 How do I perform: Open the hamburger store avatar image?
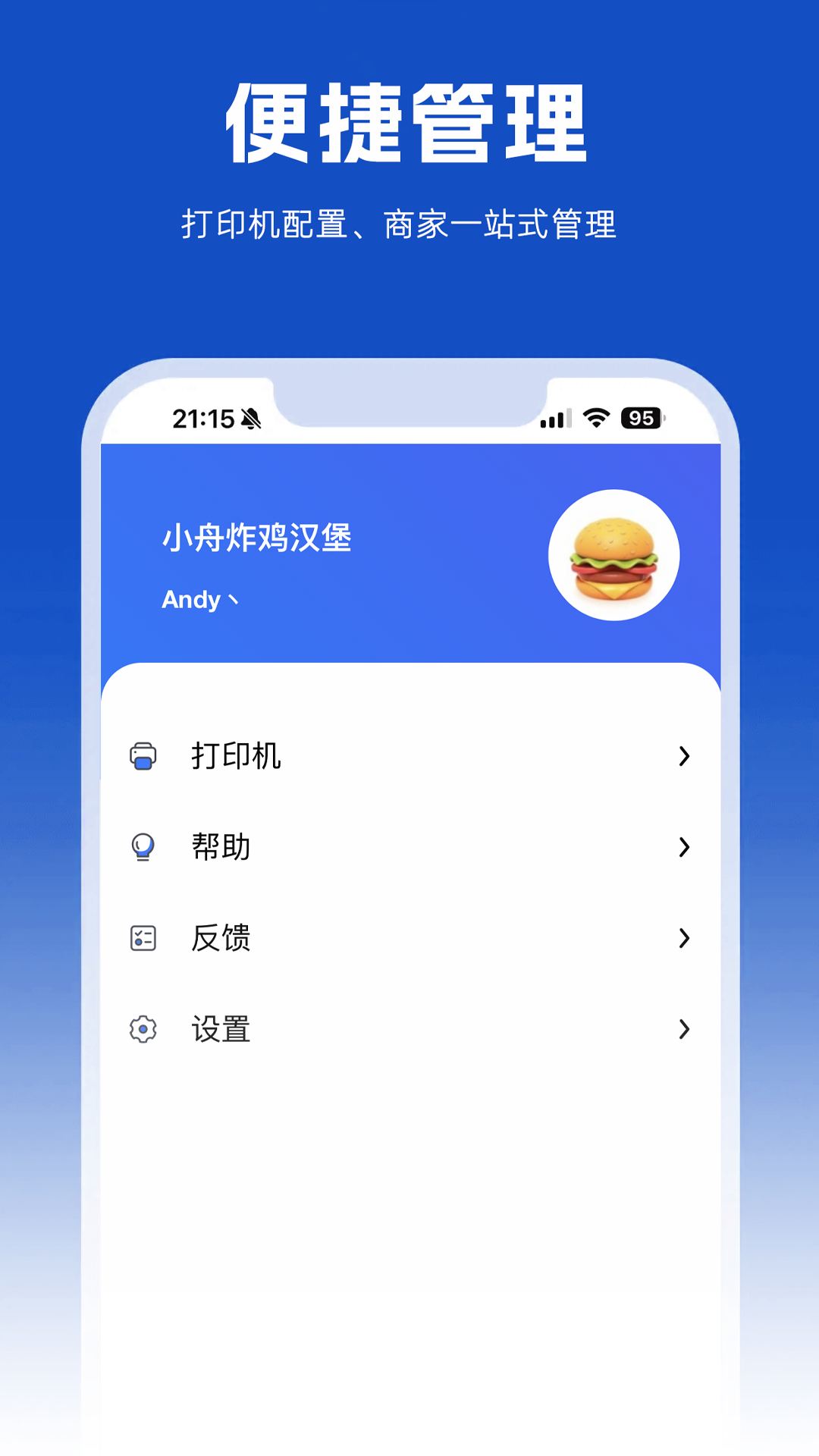pos(613,555)
